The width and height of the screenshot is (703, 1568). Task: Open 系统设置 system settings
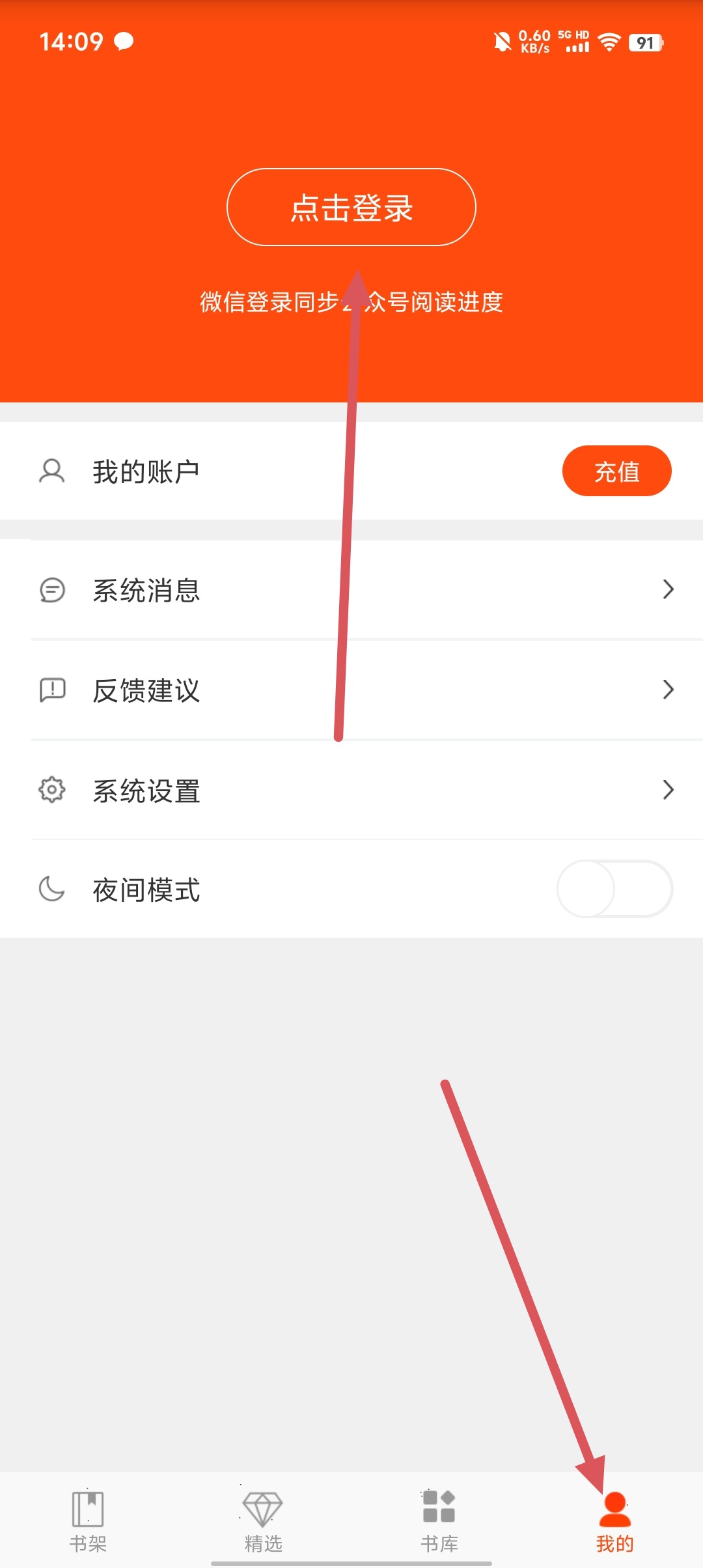coord(351,791)
